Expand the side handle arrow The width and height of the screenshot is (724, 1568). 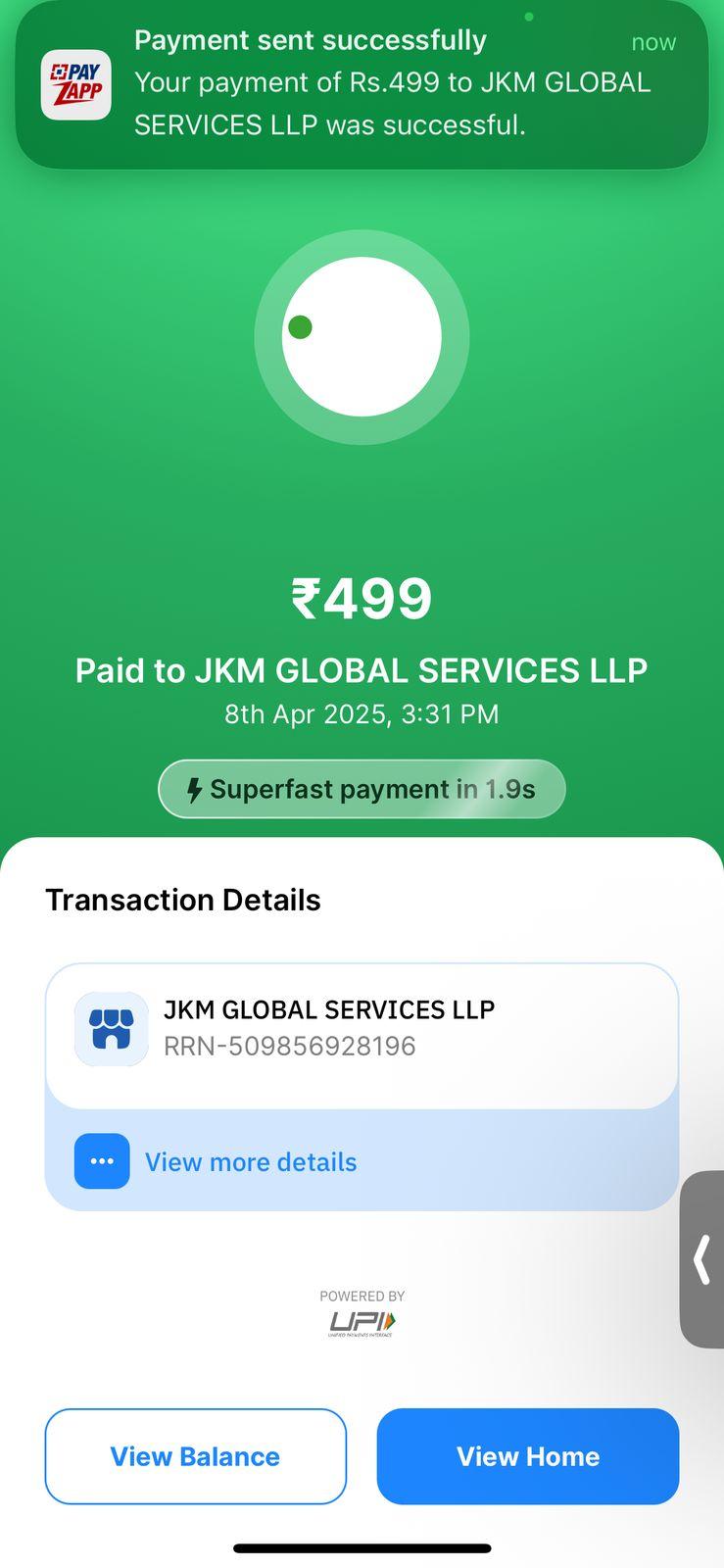pos(702,1259)
